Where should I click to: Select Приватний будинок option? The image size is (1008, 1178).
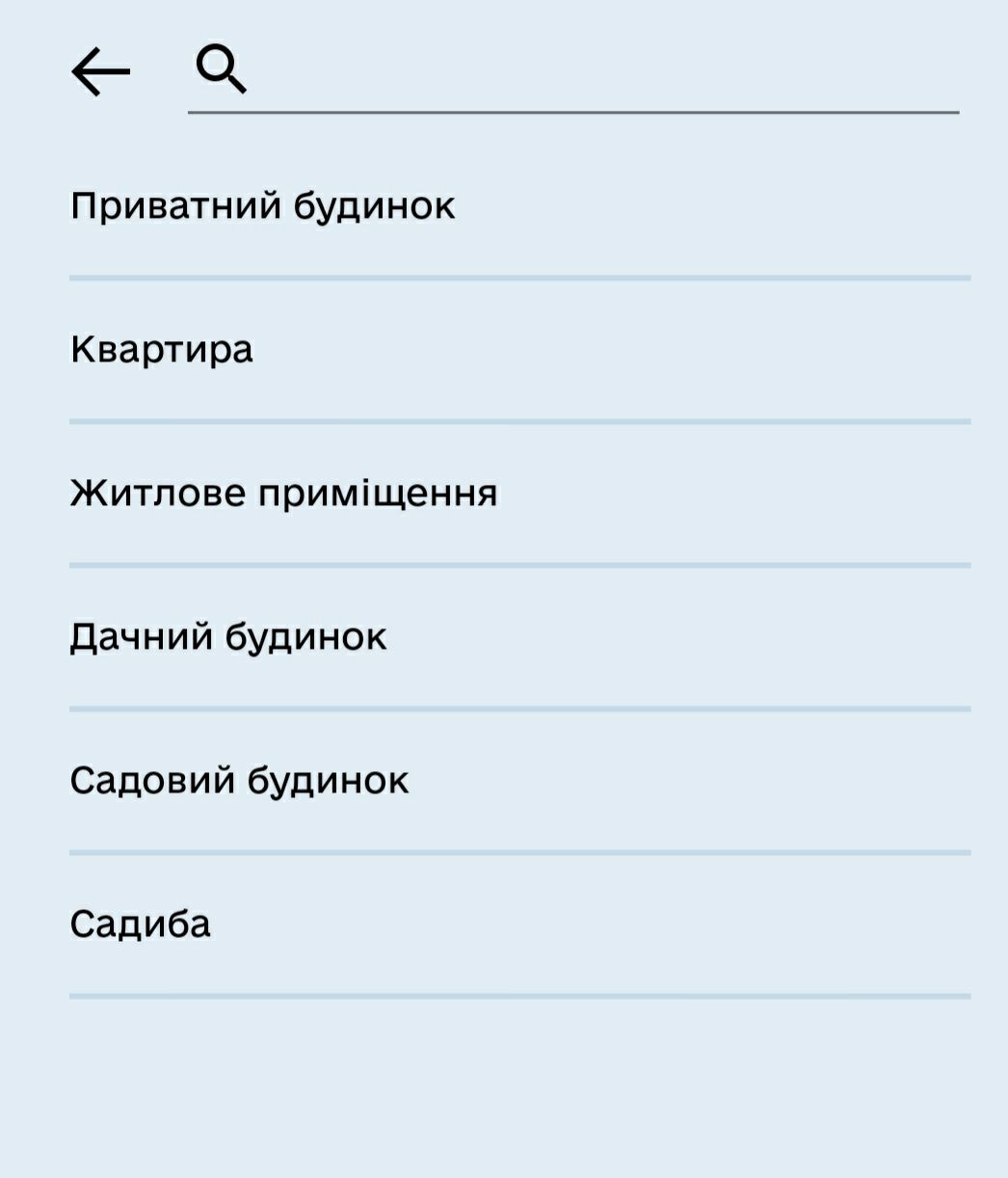(262, 206)
